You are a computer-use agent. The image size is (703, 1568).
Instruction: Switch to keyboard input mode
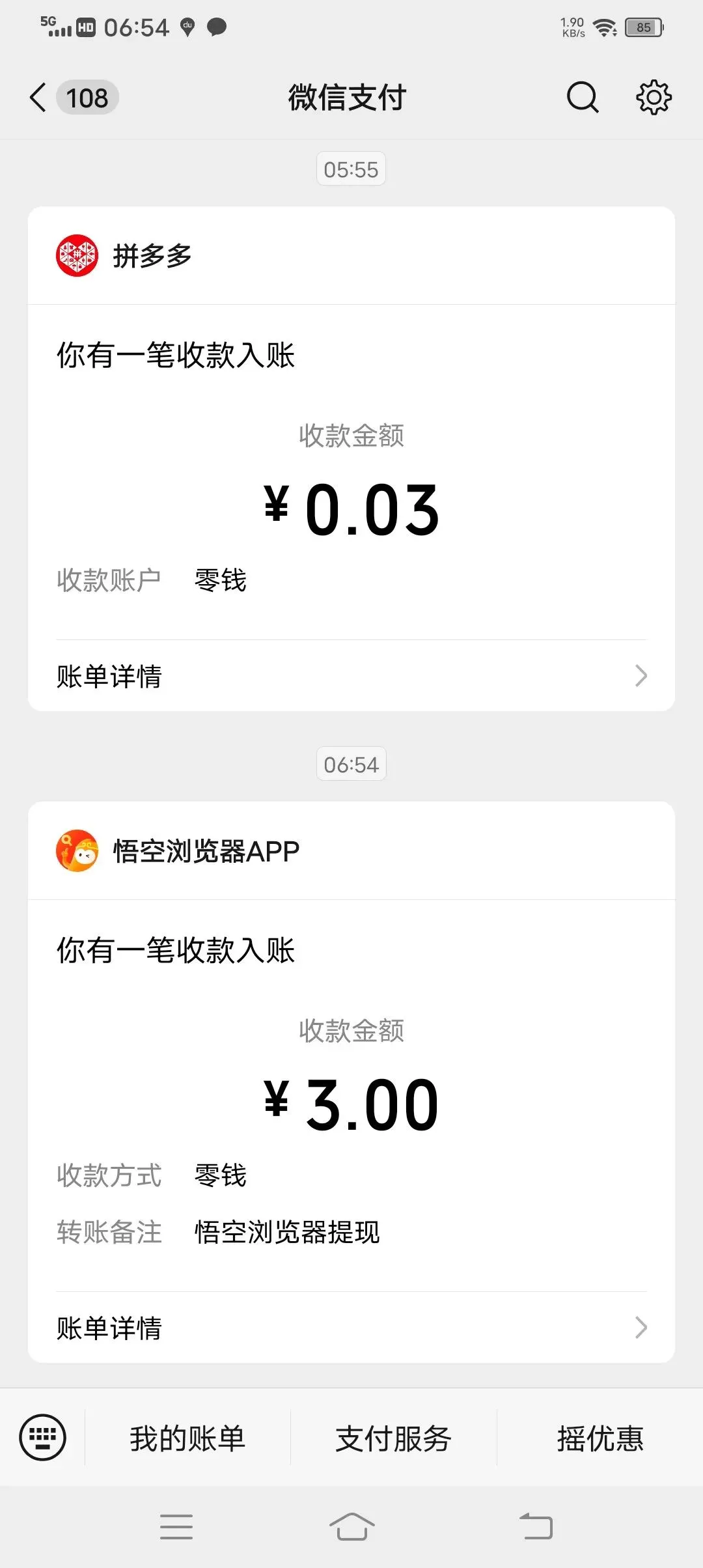pos(43,1438)
